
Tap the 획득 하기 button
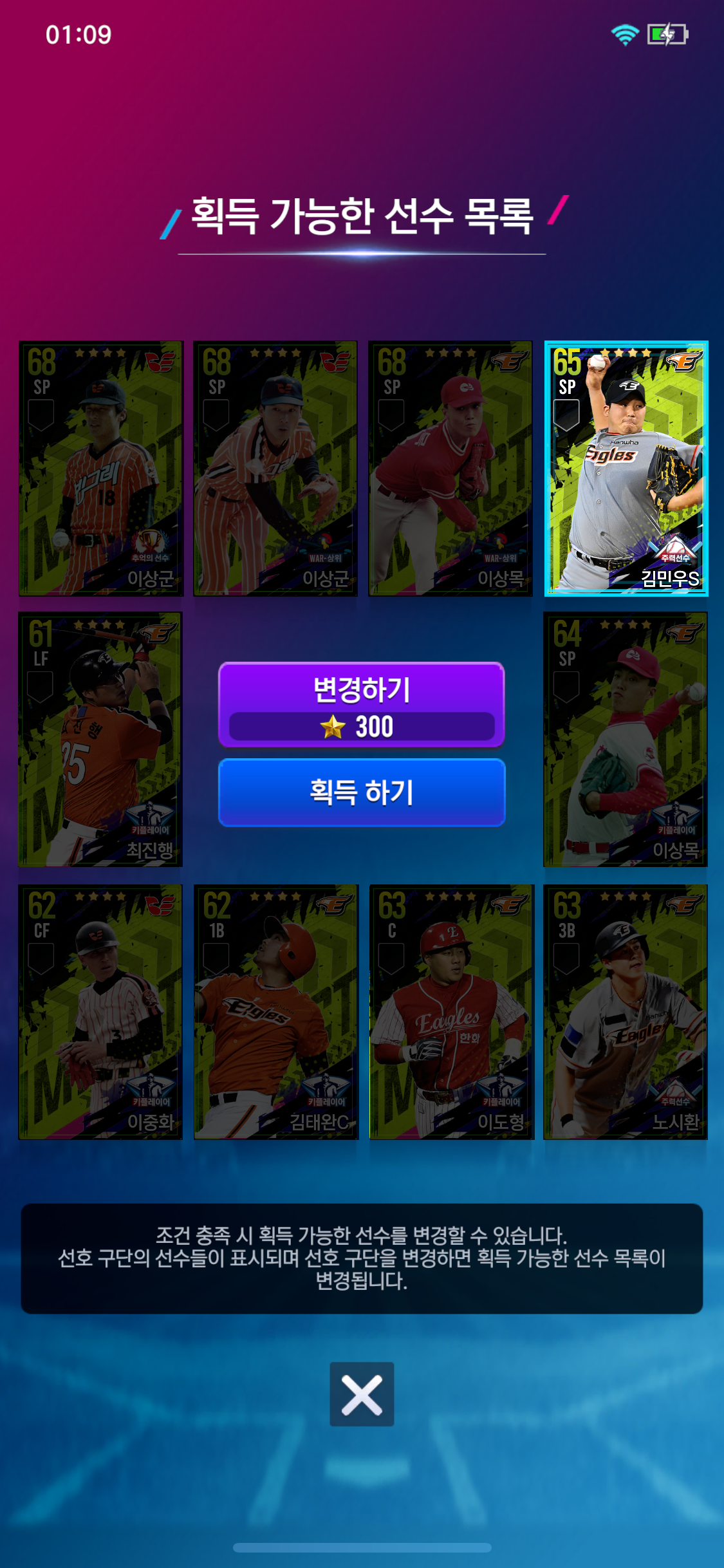tap(361, 792)
